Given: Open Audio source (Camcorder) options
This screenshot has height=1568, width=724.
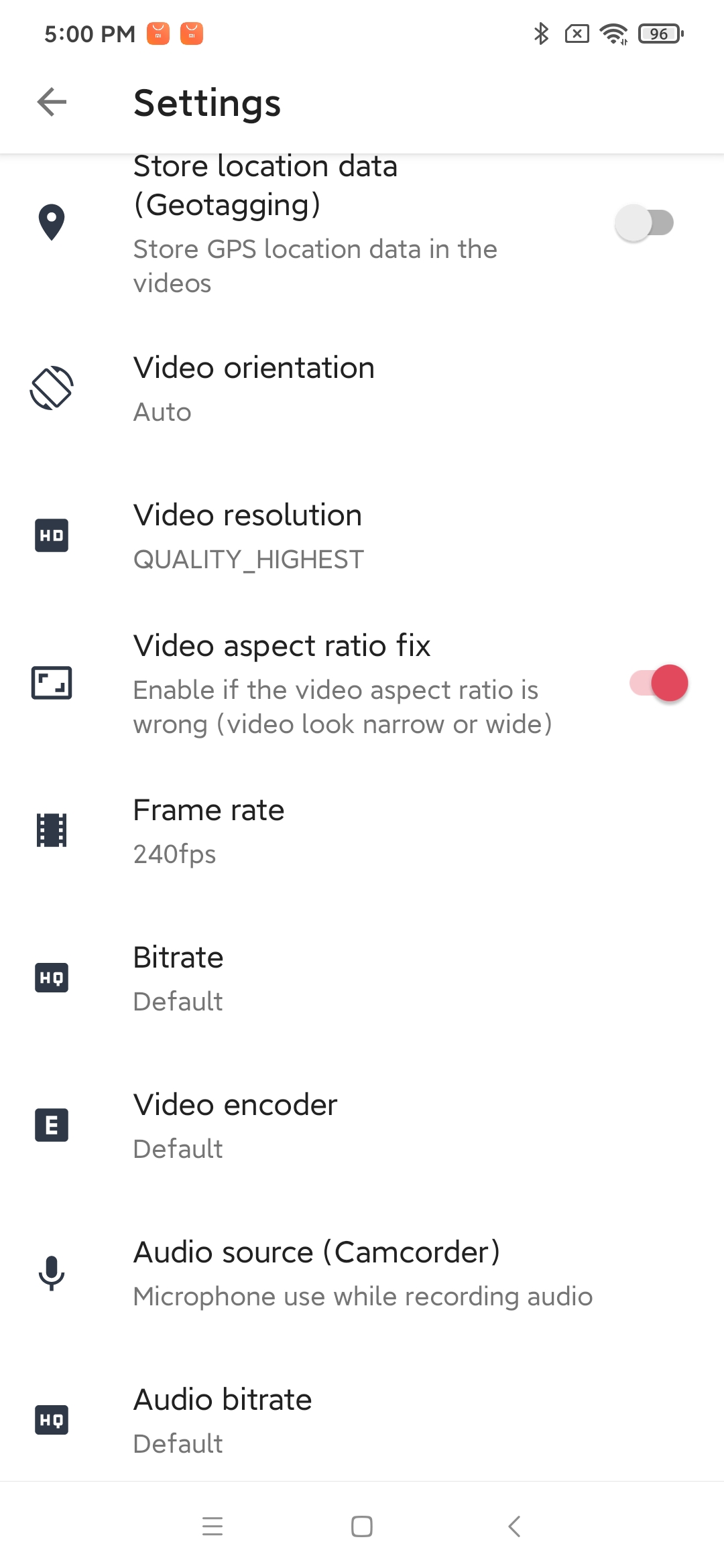Looking at the screenshot, I should point(362,1273).
